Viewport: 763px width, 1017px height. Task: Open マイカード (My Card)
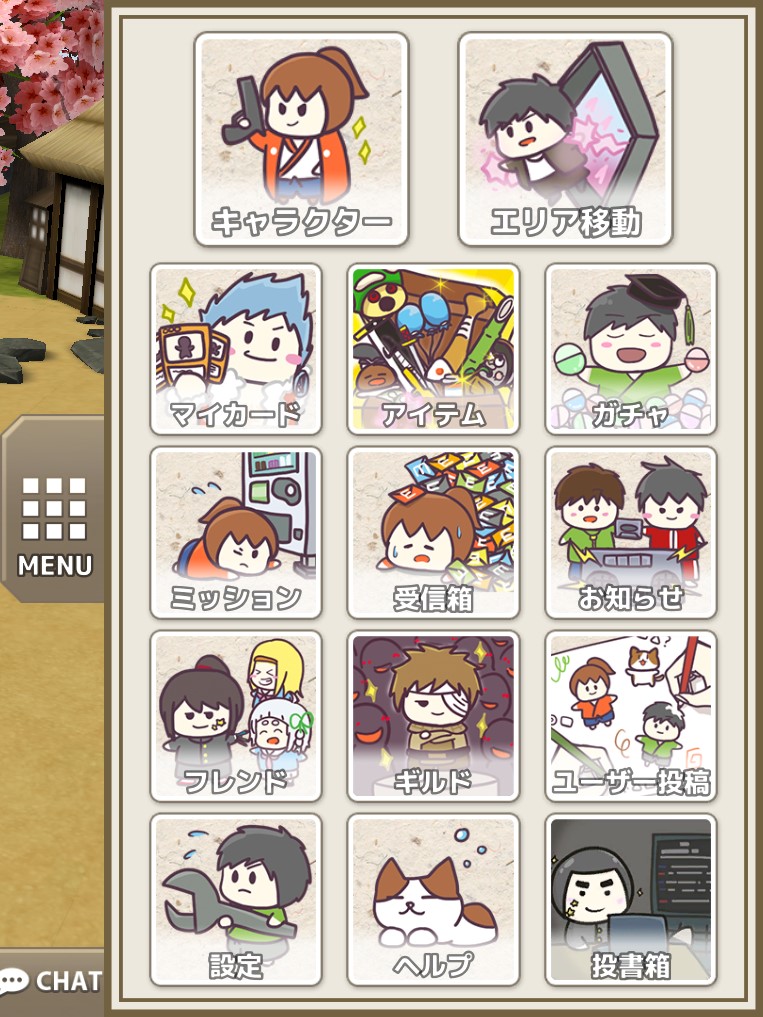click(x=236, y=349)
